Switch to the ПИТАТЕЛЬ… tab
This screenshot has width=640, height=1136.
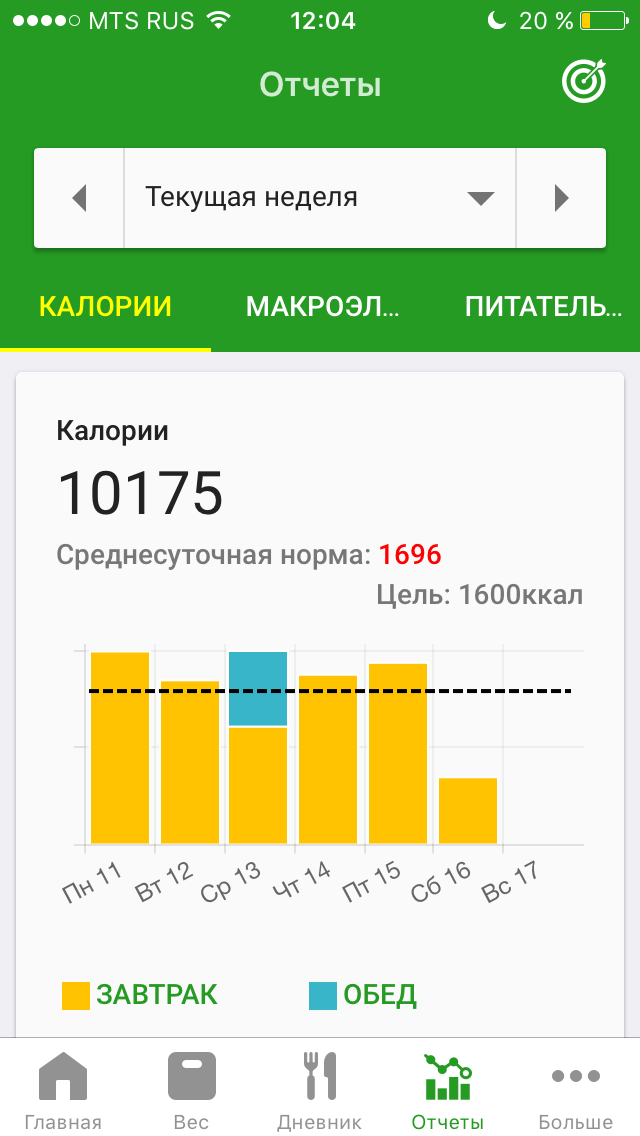click(x=544, y=306)
